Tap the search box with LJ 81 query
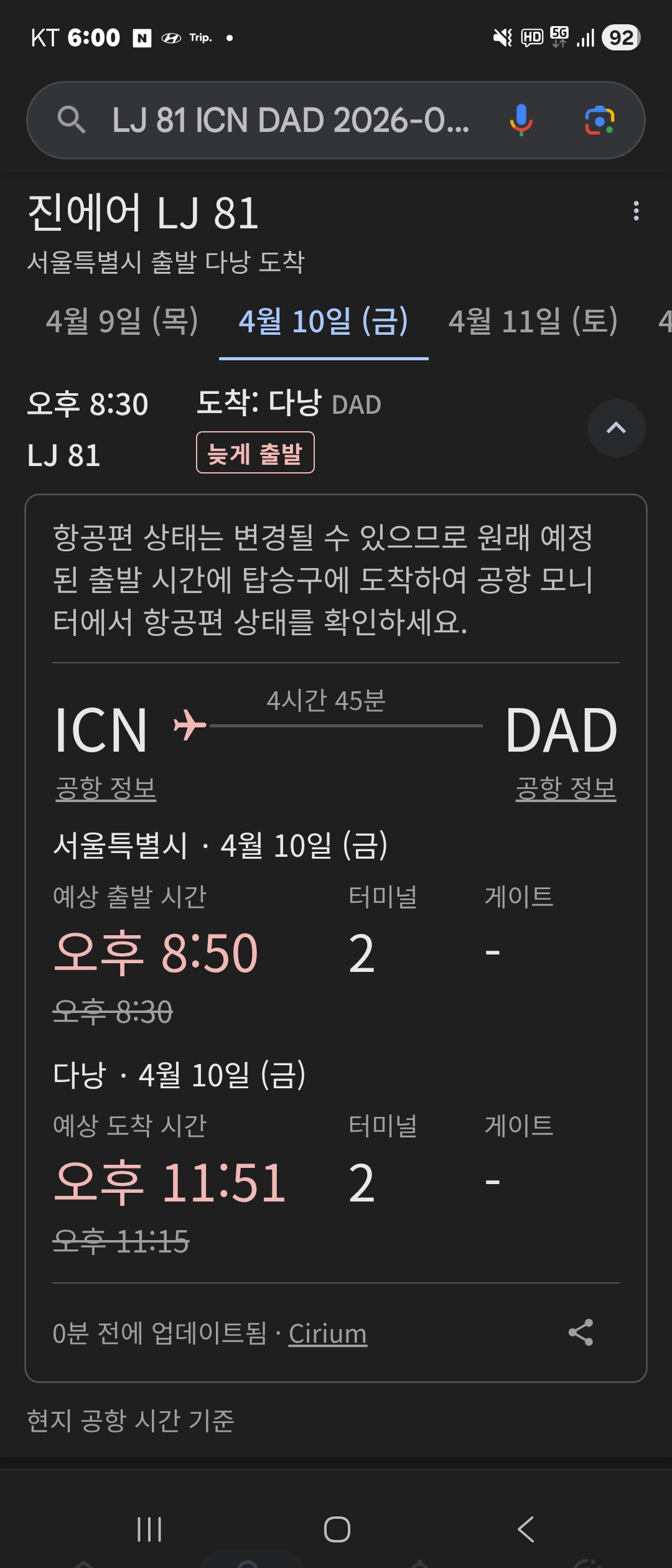Image resolution: width=672 pixels, height=1568 pixels. (x=289, y=120)
